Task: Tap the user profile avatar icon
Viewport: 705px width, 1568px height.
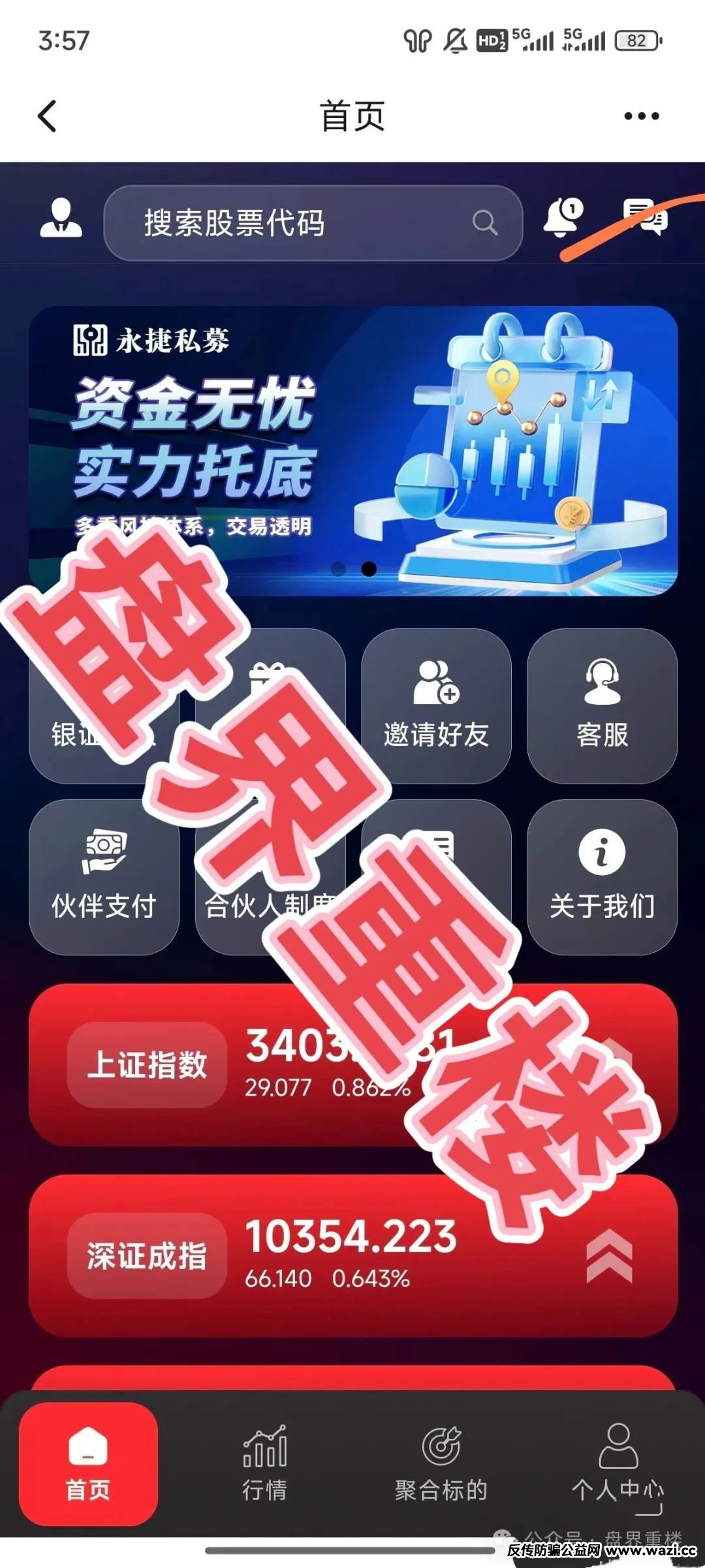Action: pos(61,219)
